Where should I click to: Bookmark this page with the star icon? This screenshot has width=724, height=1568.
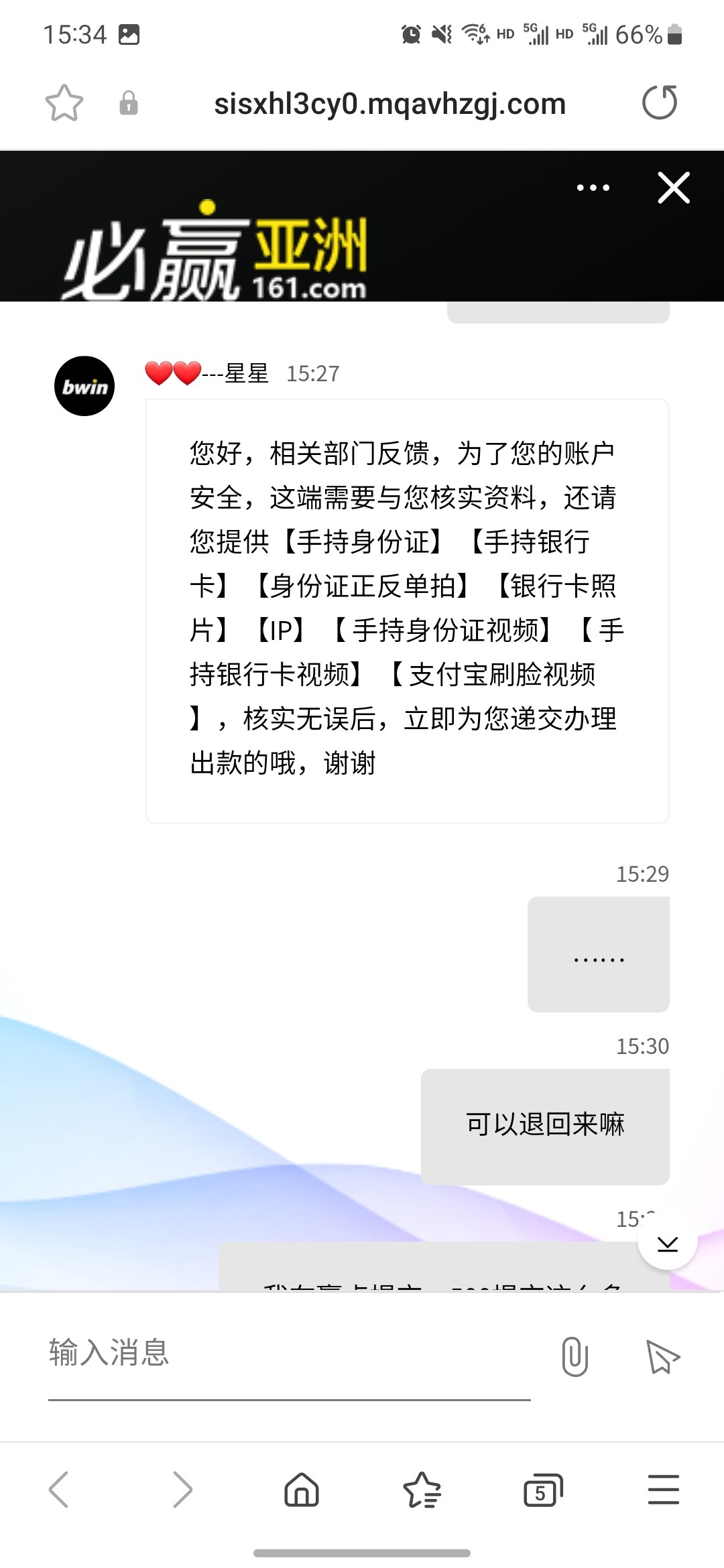coord(64,103)
